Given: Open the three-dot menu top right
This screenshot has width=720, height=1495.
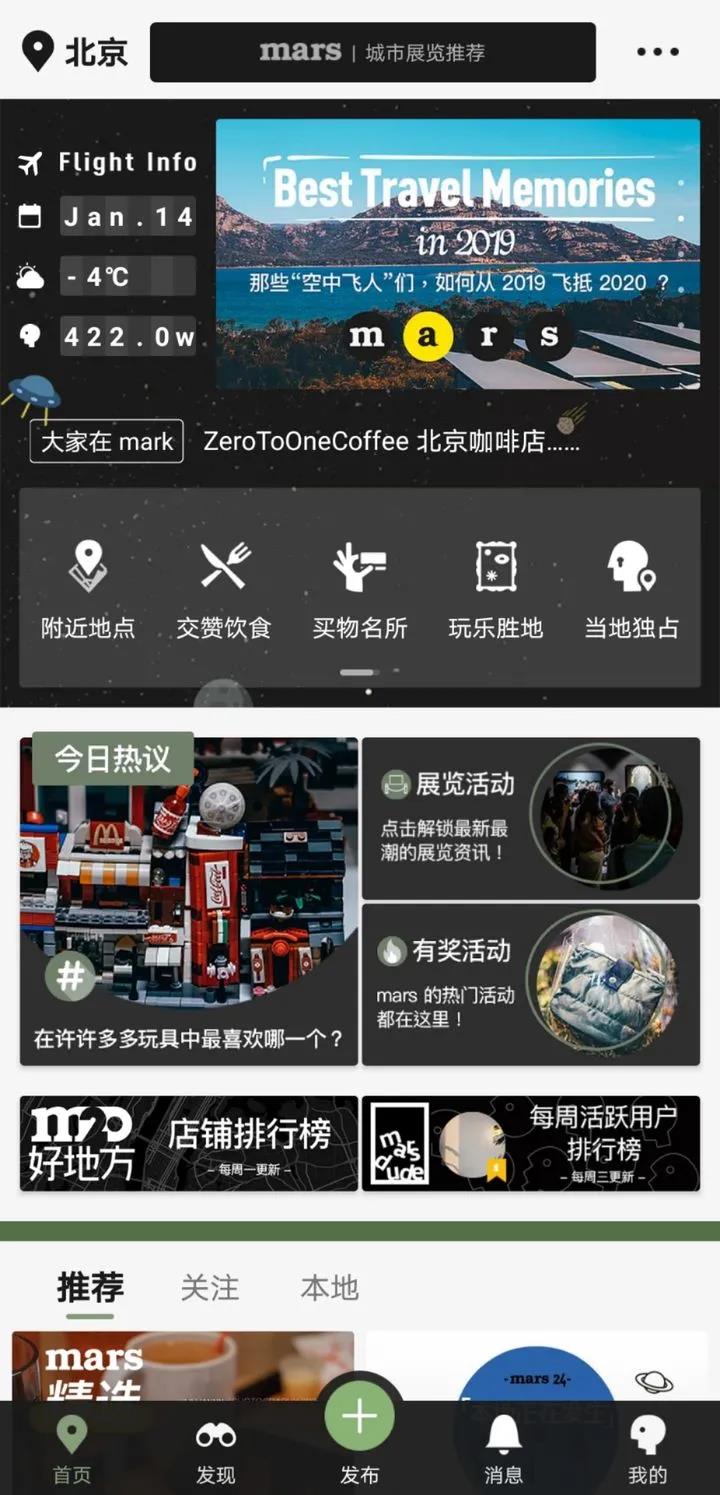Looking at the screenshot, I should coord(658,52).
